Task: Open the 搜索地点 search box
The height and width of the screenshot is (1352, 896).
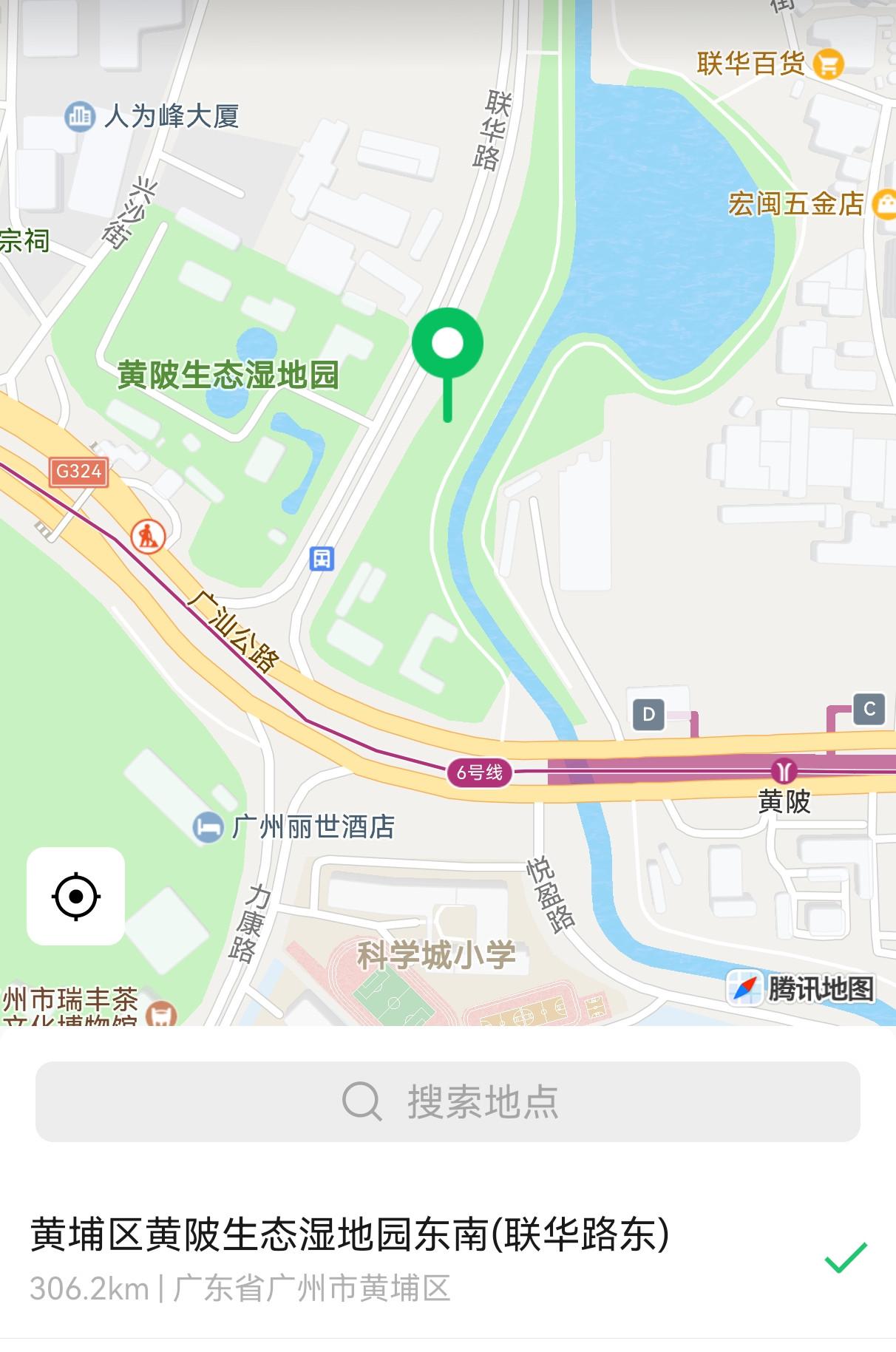Action: [447, 1101]
